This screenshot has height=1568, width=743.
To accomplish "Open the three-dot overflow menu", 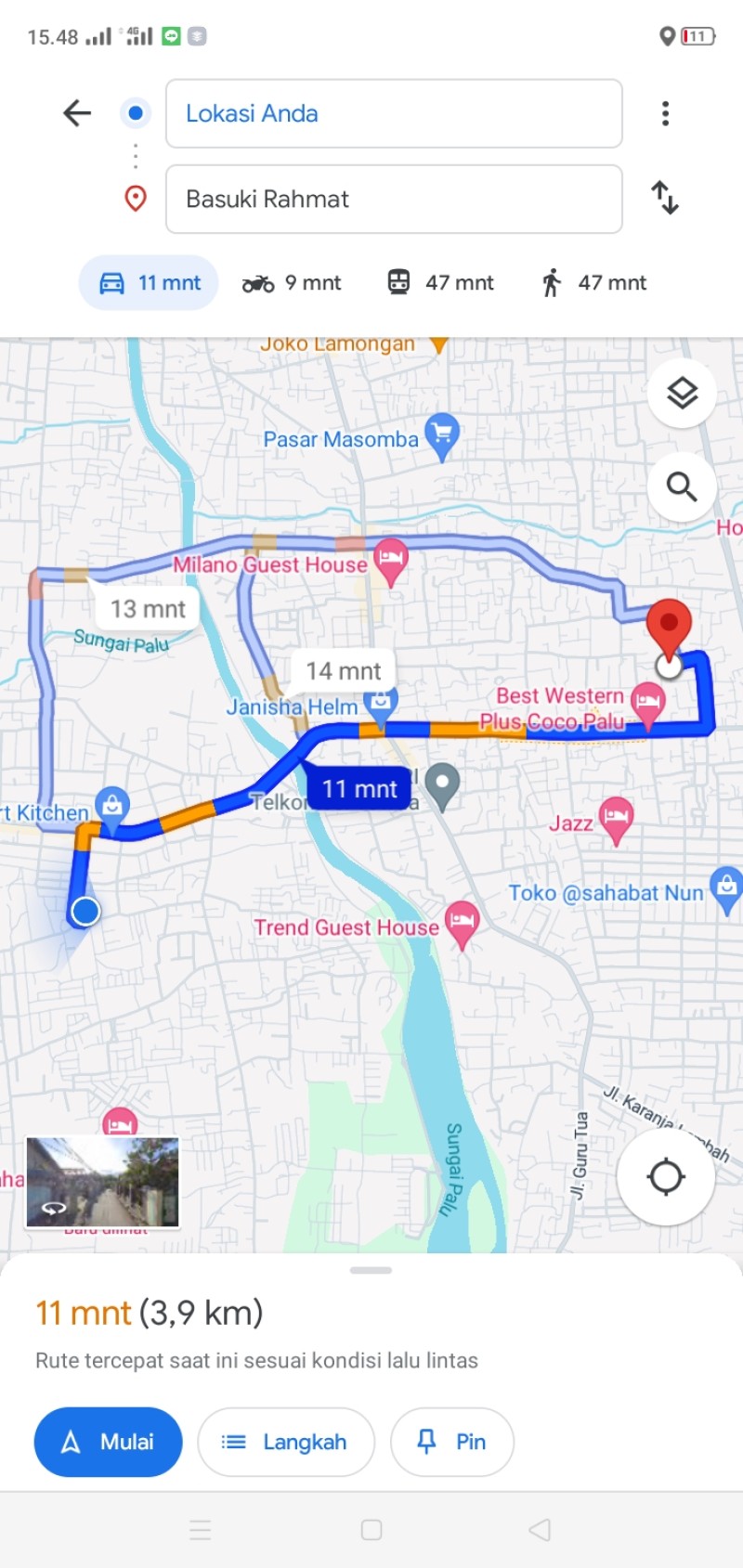I will [665, 113].
